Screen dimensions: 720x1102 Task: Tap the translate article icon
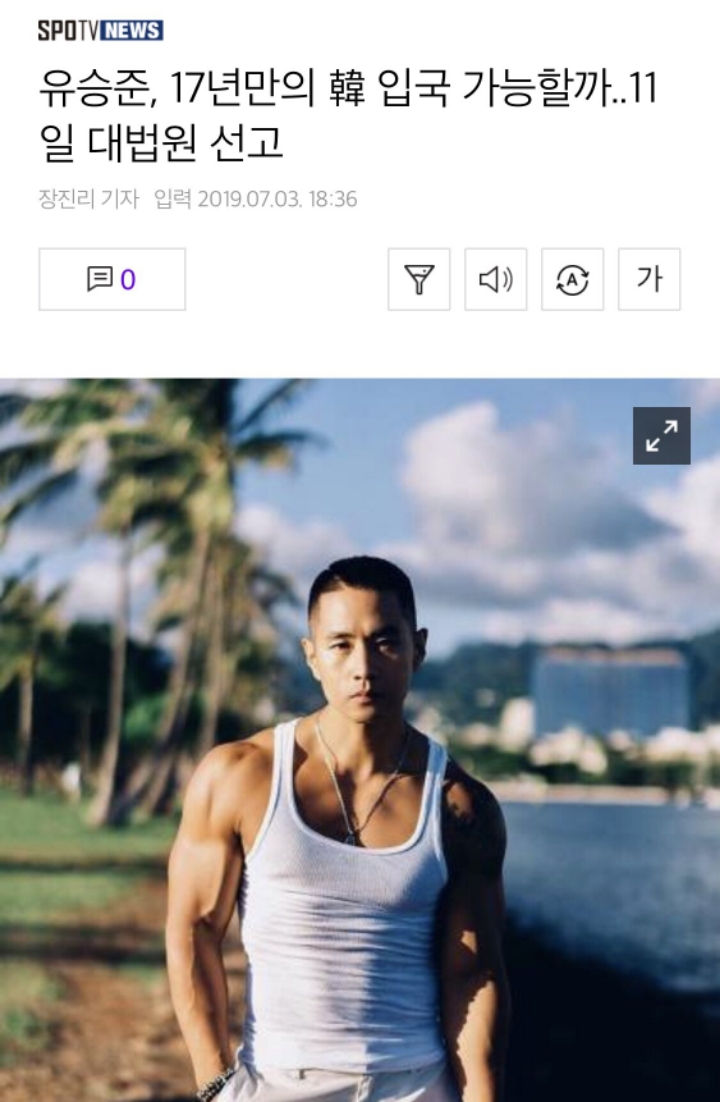572,279
